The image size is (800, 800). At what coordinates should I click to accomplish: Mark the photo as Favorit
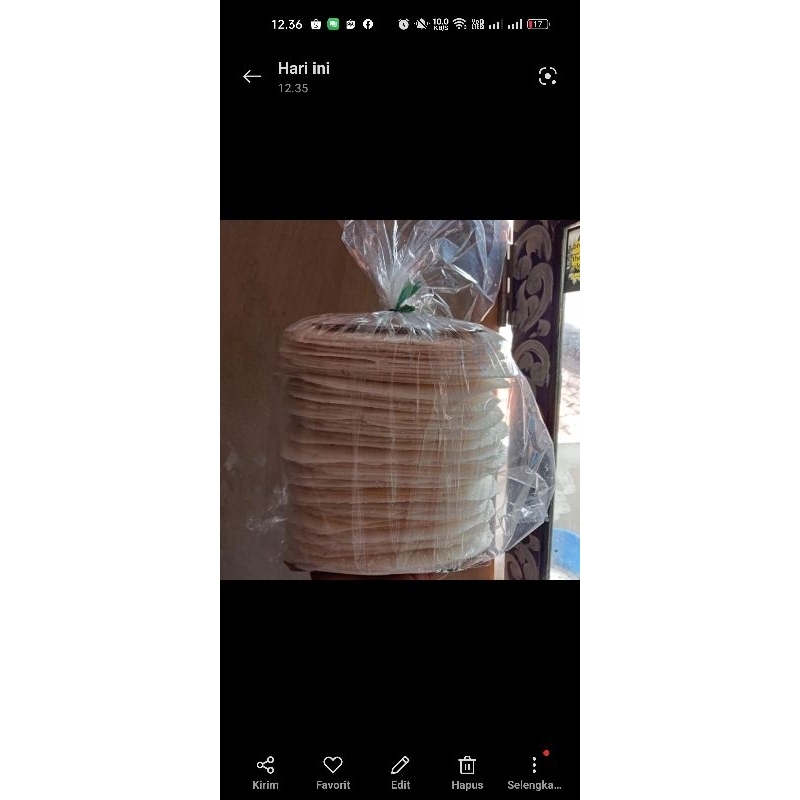point(333,772)
